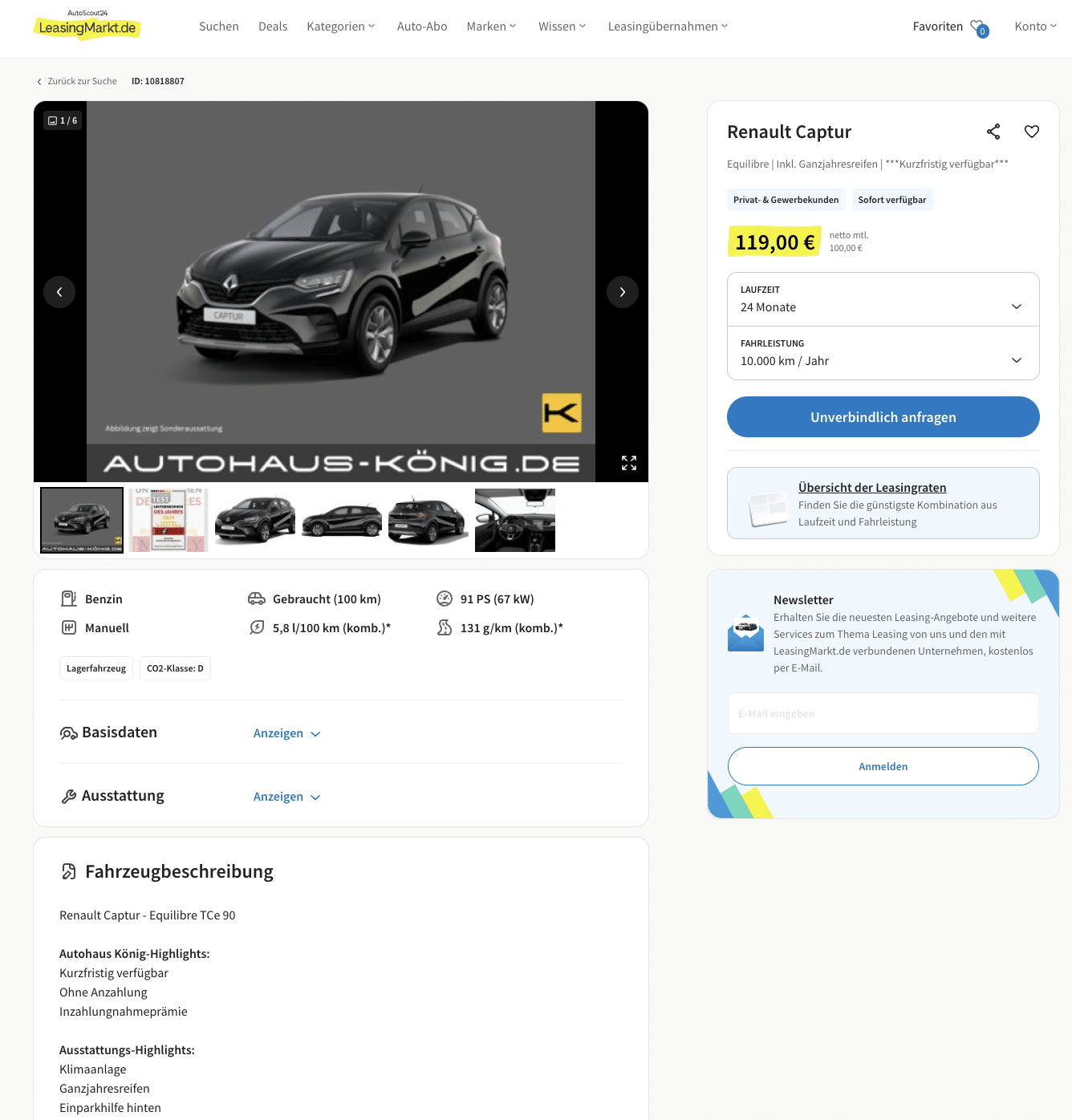Show next car photo
This screenshot has height=1120, width=1072.
coord(622,292)
